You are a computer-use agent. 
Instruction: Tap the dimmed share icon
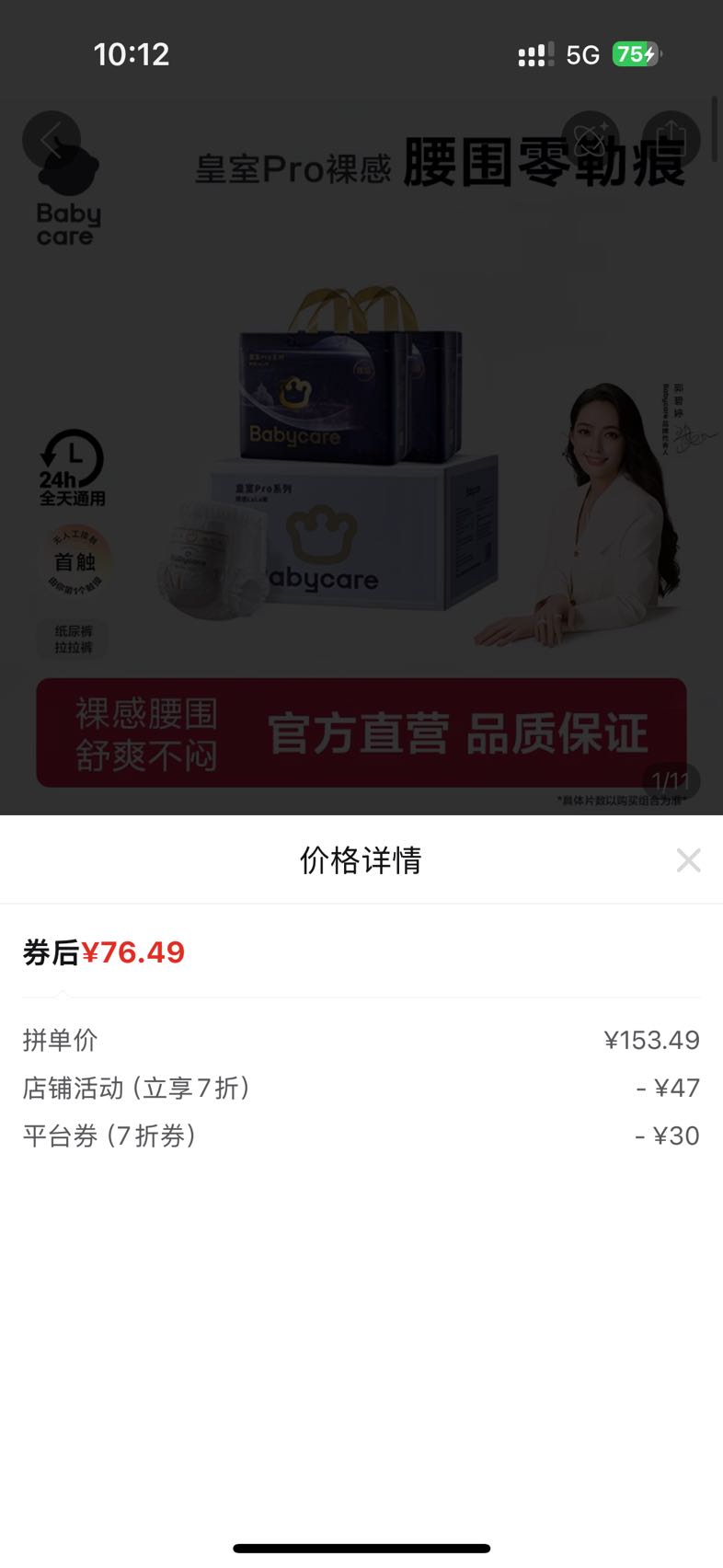(671, 140)
